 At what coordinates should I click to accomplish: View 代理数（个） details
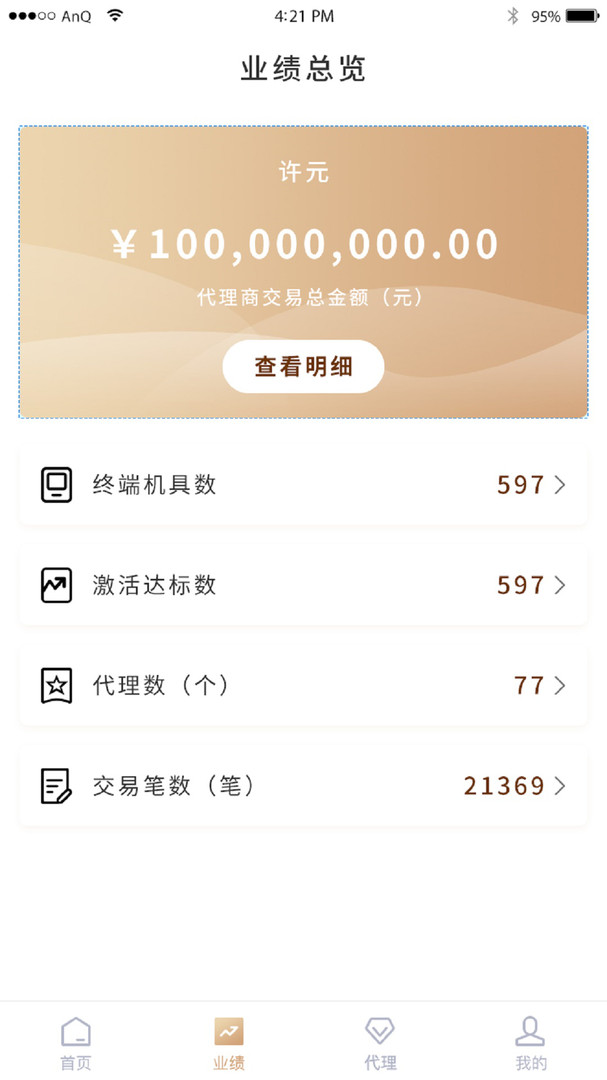coord(303,686)
